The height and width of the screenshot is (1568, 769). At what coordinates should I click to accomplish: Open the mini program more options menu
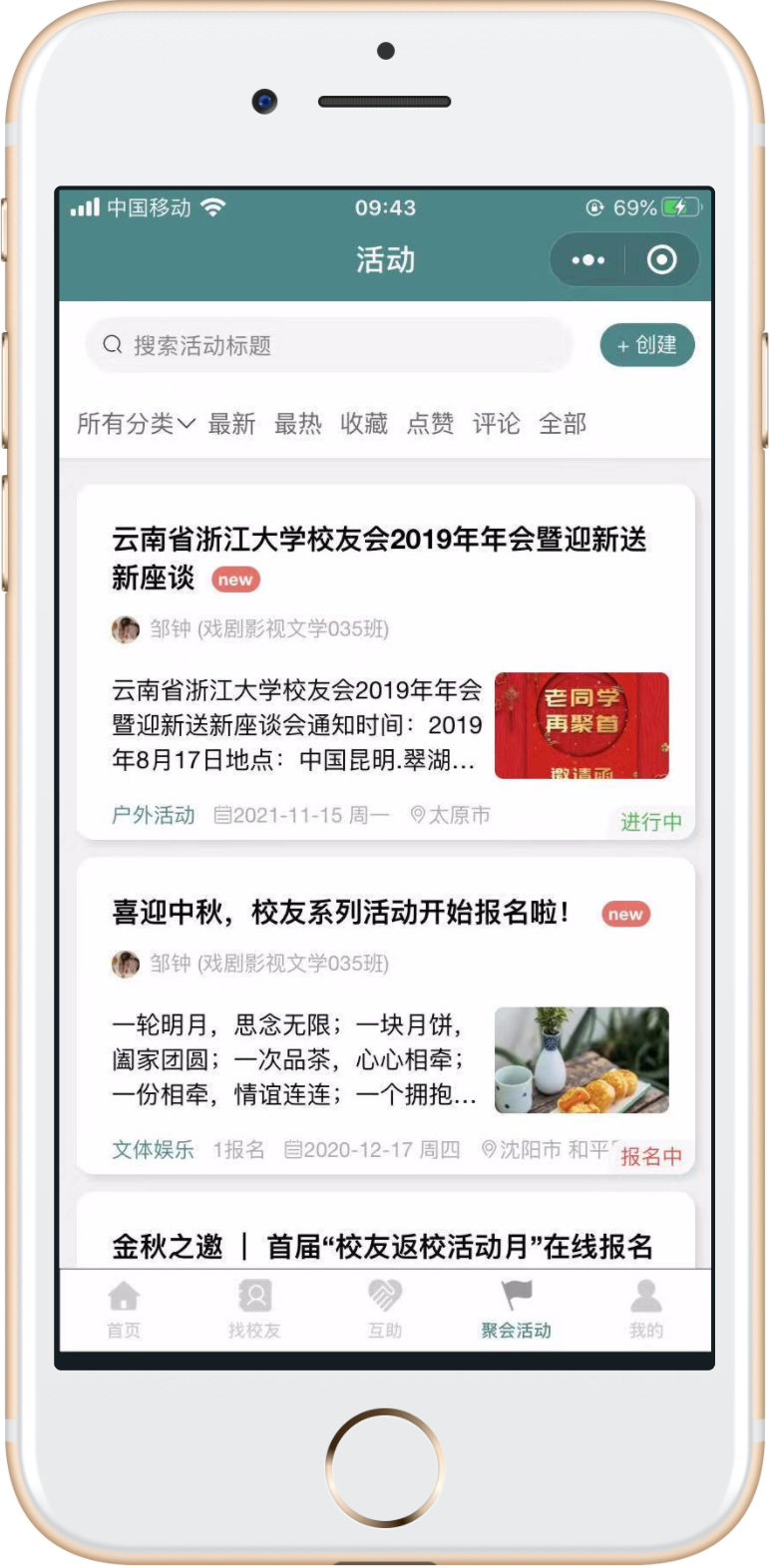(587, 260)
